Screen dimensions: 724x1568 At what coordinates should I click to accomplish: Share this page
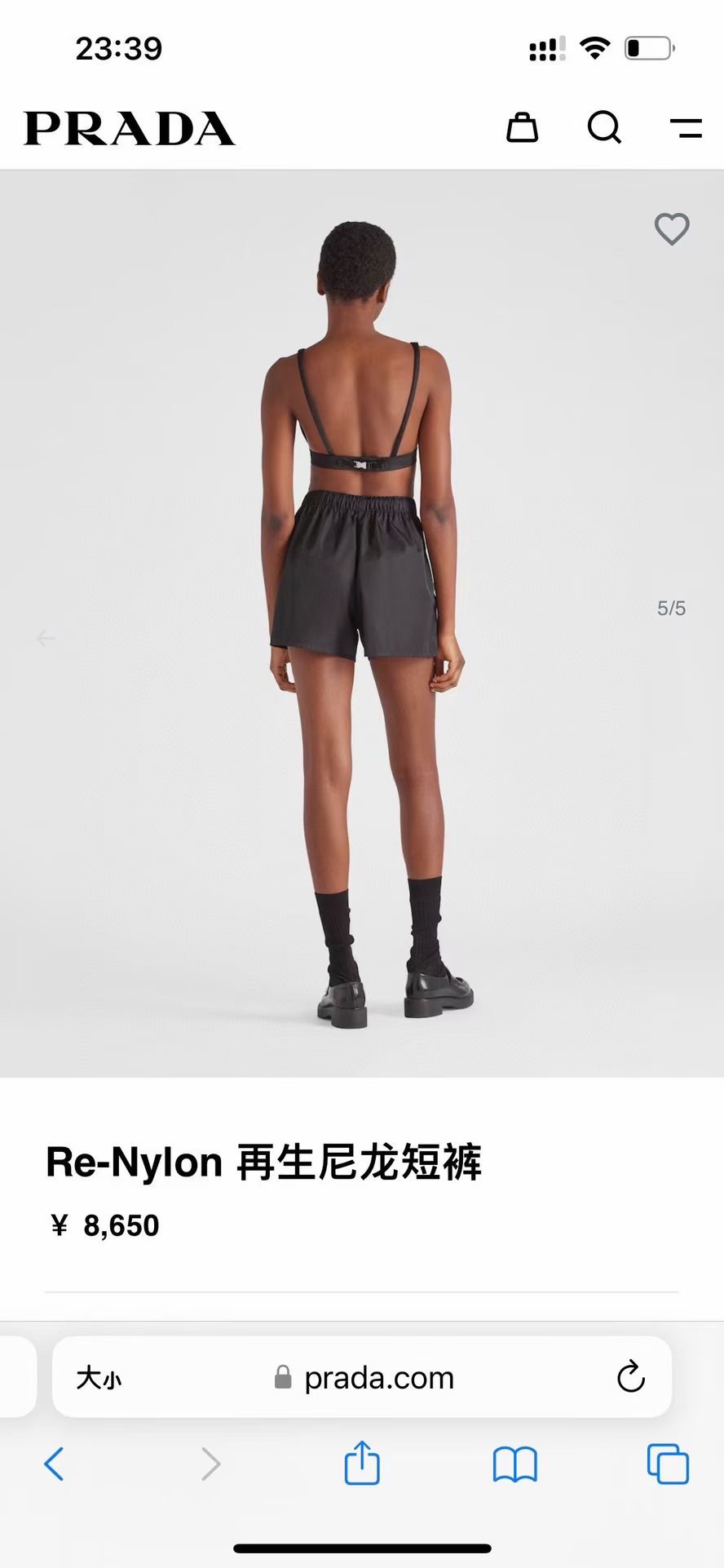(x=362, y=1463)
